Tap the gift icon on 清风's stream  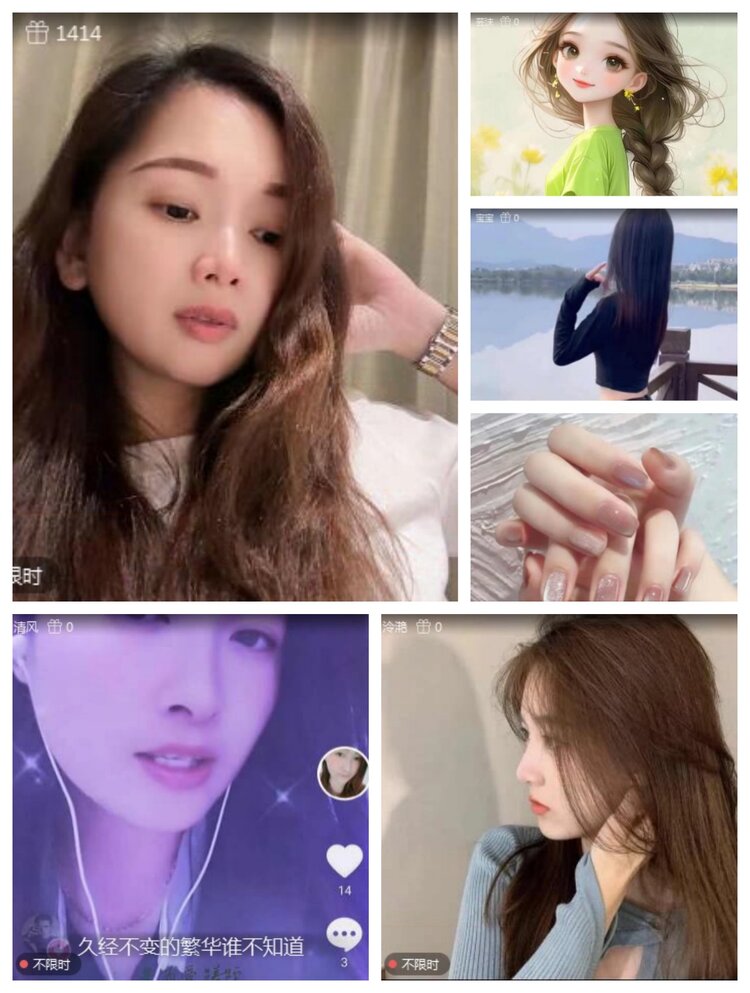(x=55, y=627)
